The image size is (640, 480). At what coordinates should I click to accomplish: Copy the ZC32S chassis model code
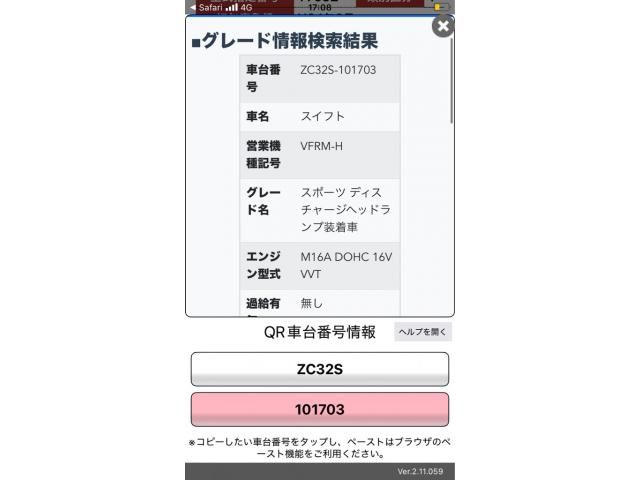click(320, 369)
